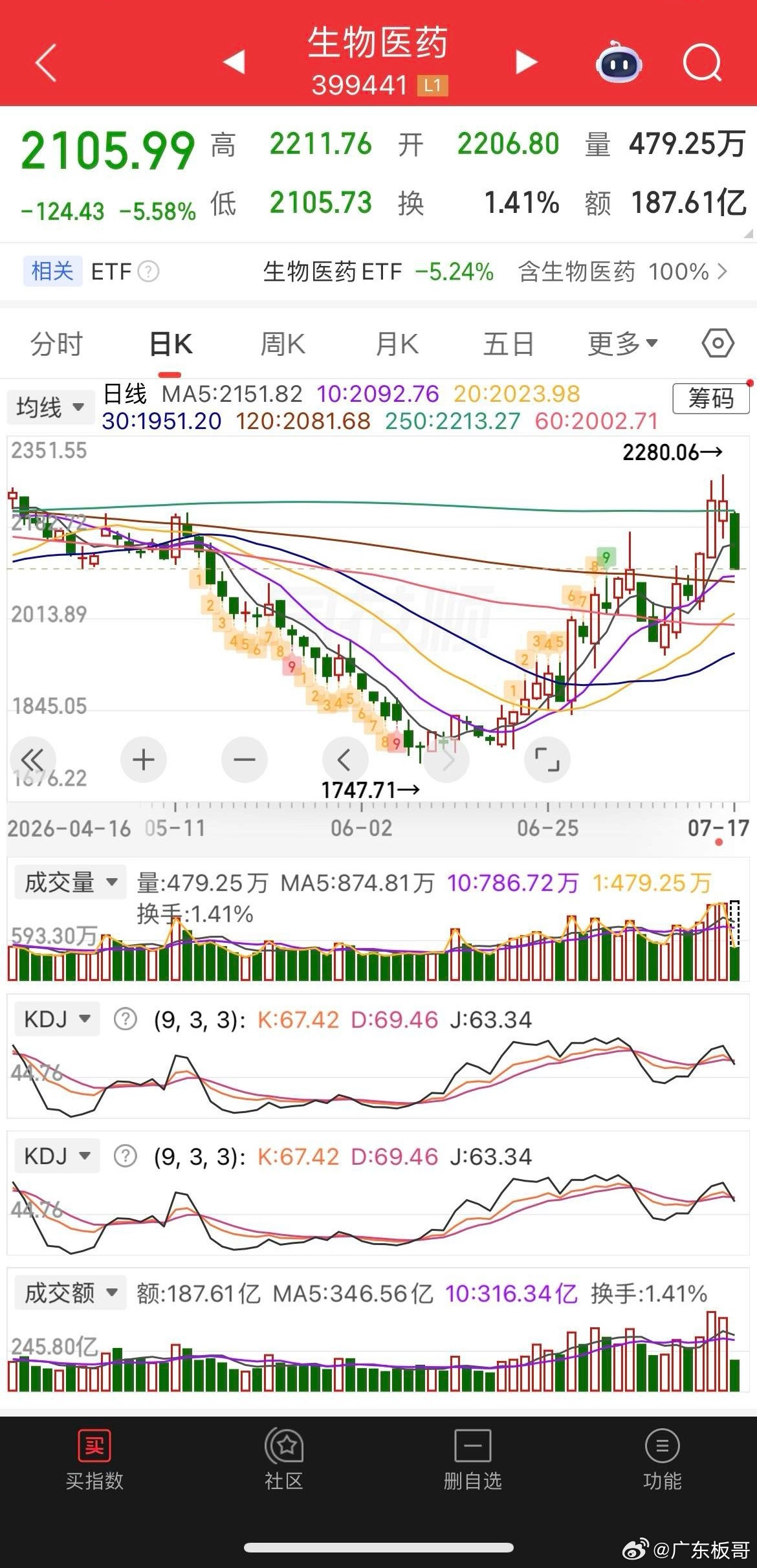Screen dimensions: 757x1568
Task: Switch to the next index with the right triangle
Action: coord(526,62)
